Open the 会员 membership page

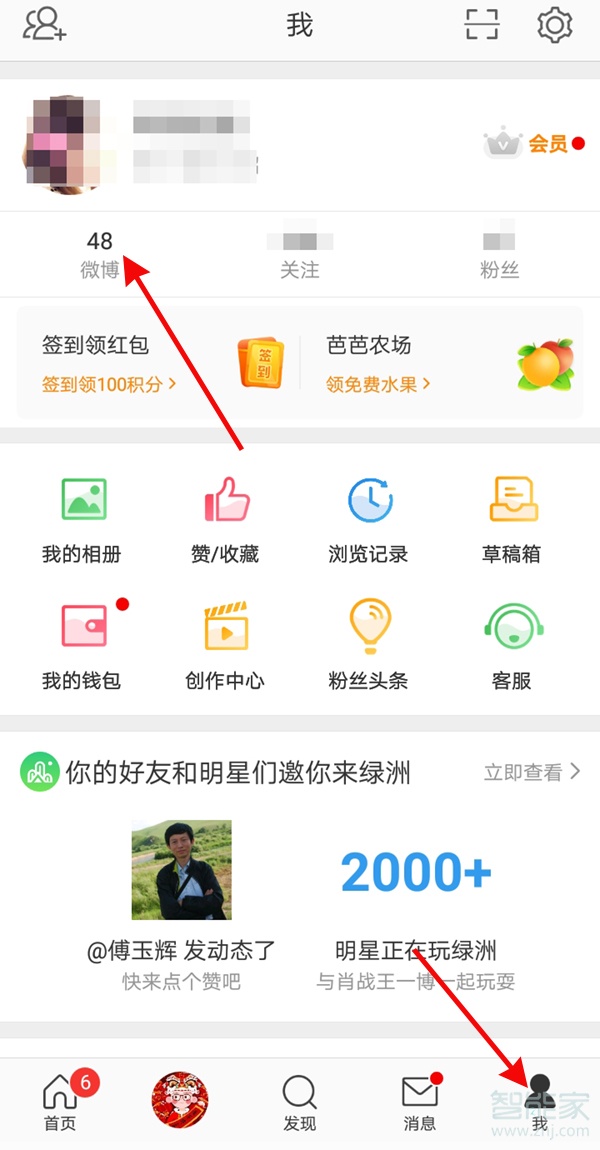(535, 144)
